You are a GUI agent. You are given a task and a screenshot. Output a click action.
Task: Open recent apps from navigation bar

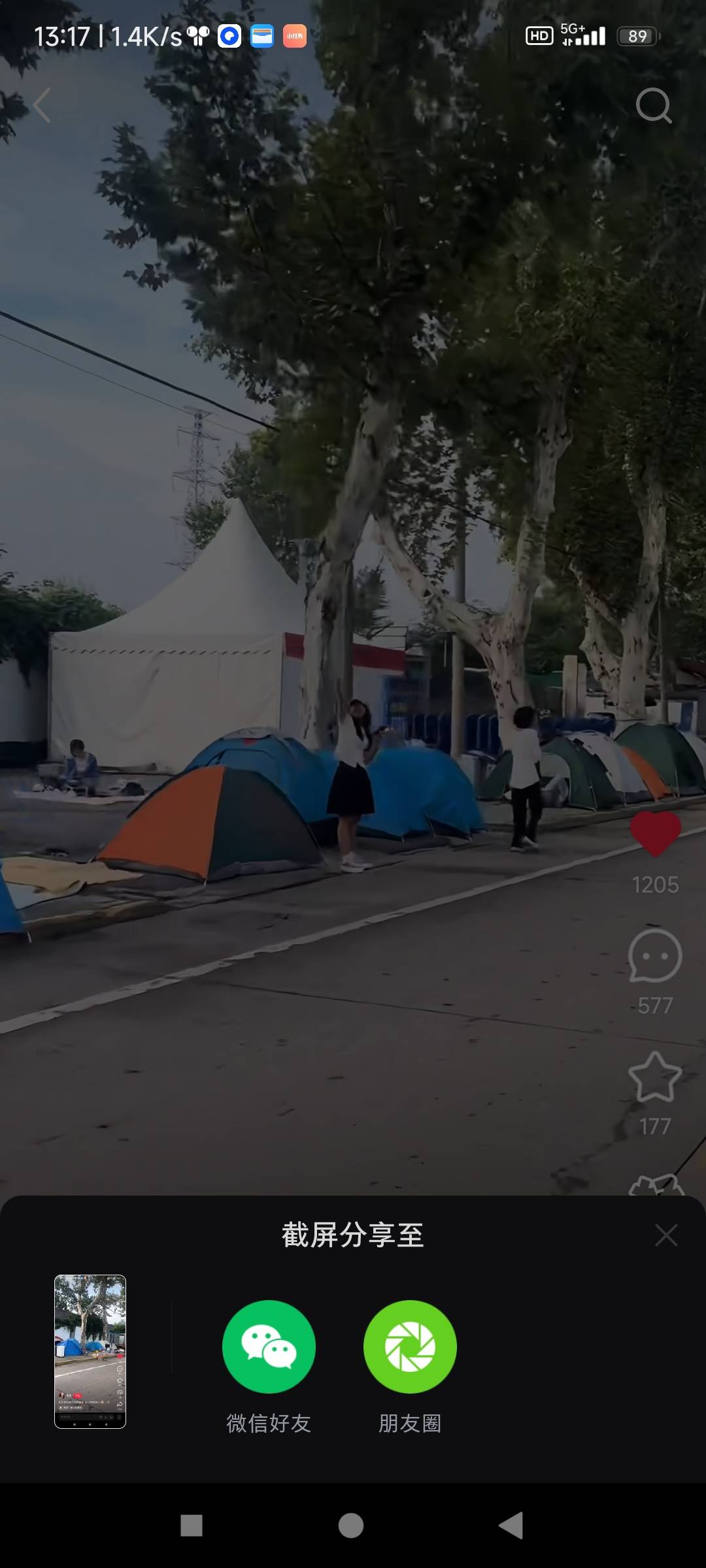(x=192, y=1526)
